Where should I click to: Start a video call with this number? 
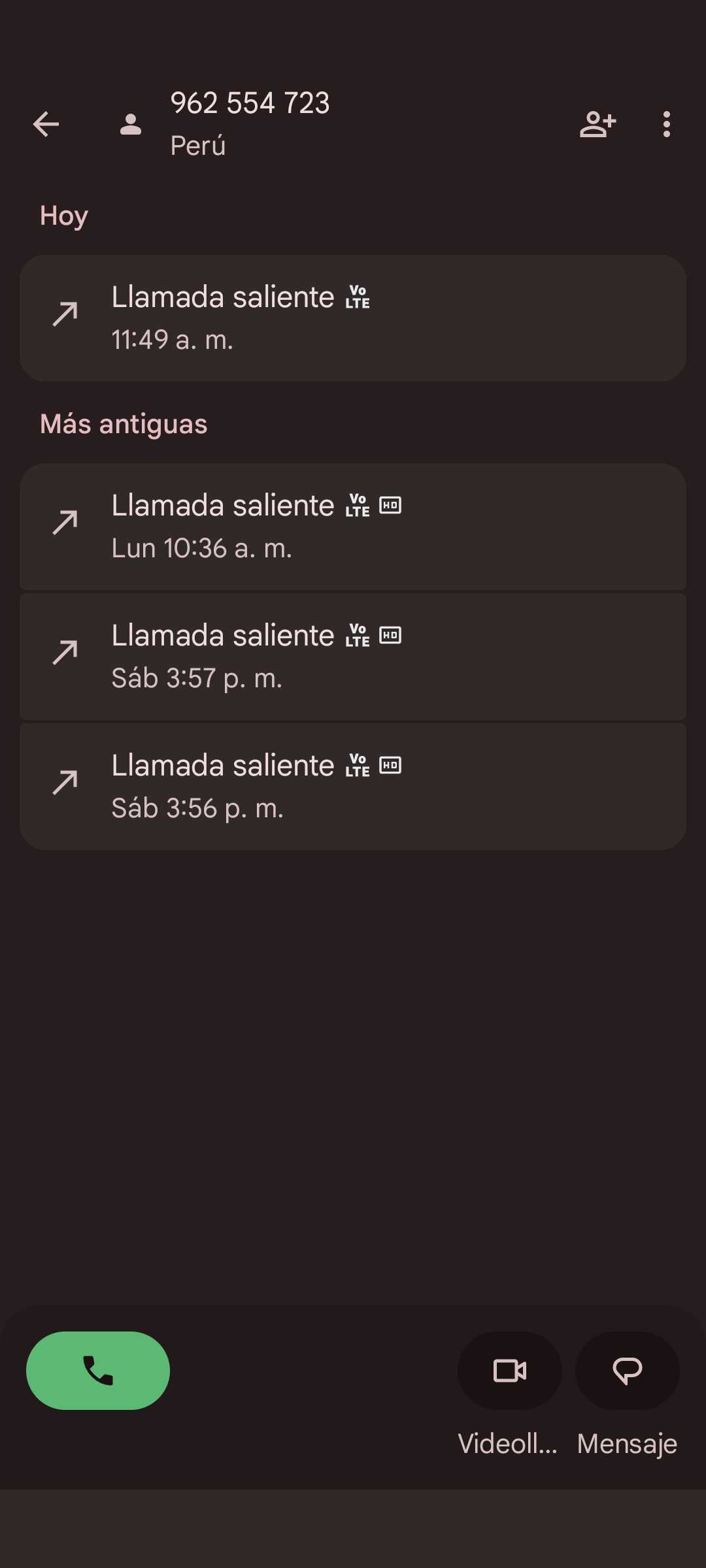tap(510, 1370)
